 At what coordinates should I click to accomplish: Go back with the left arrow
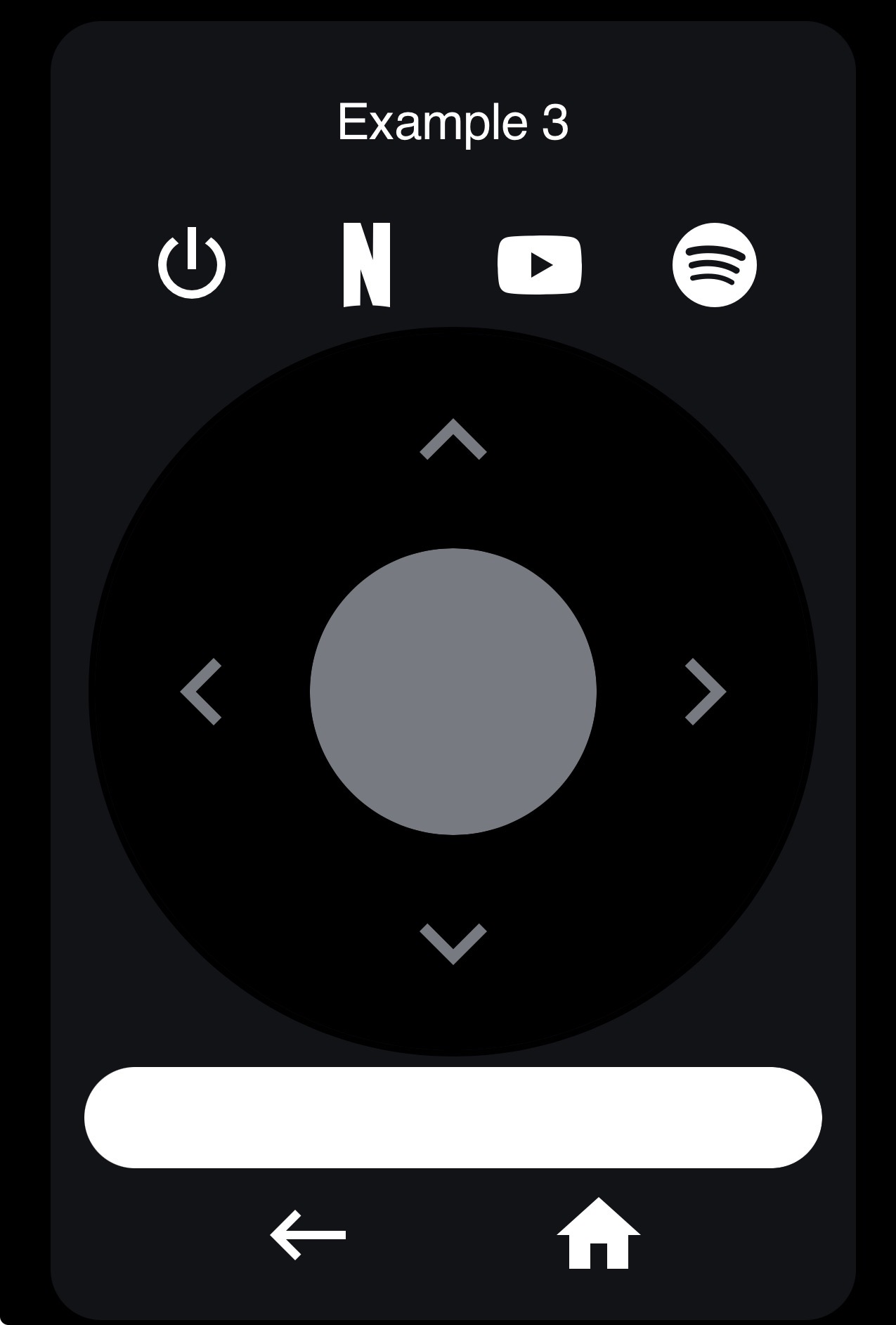click(308, 1234)
